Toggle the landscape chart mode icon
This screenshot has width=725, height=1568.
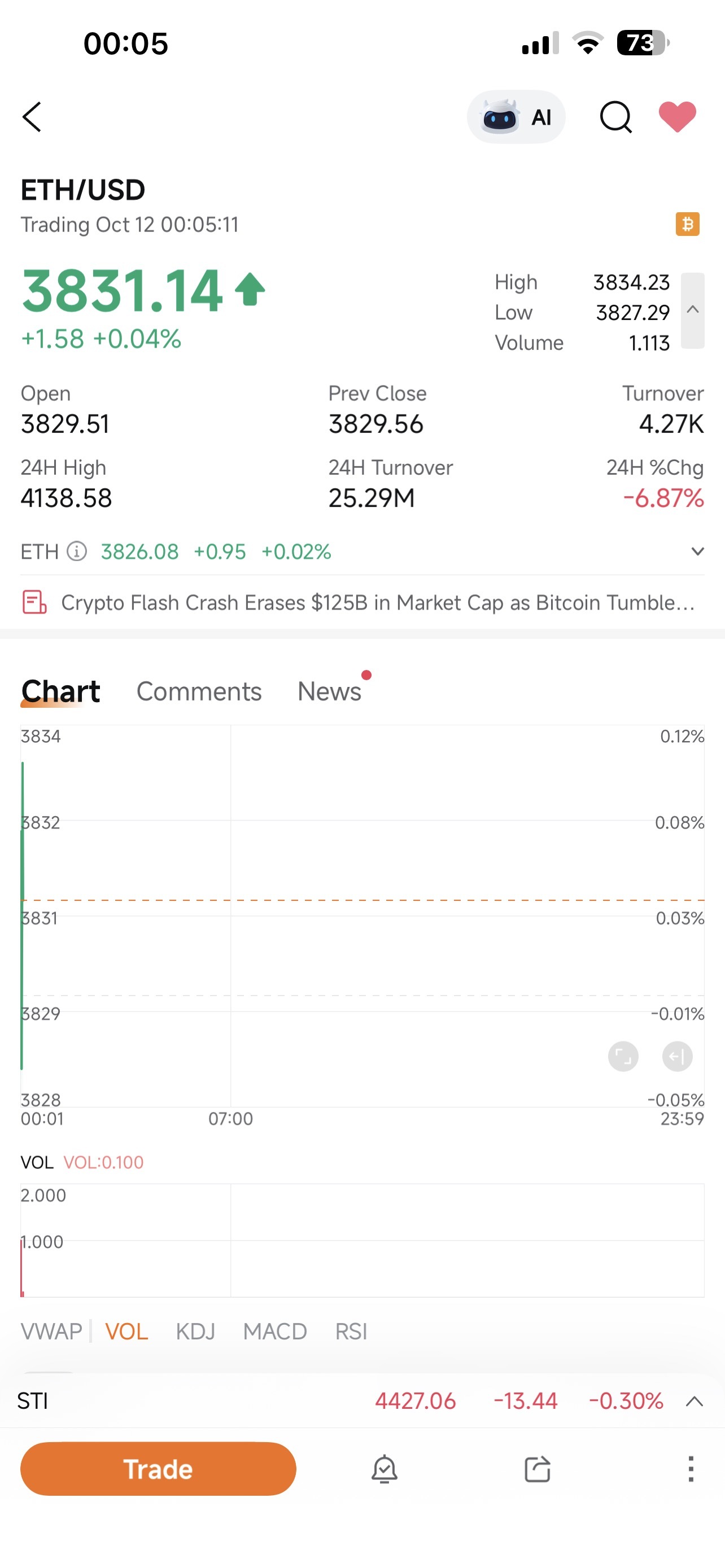click(x=678, y=1056)
